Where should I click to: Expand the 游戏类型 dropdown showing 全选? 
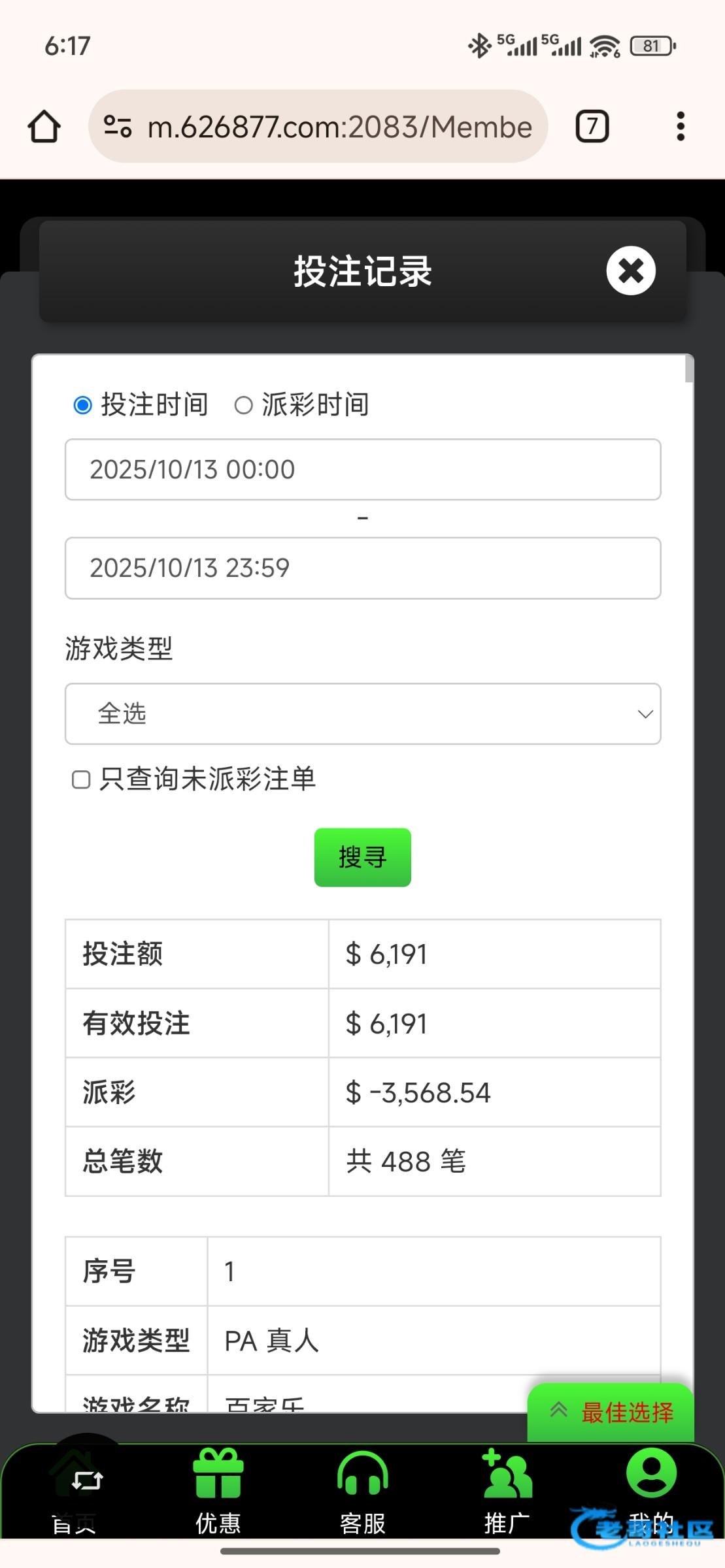pos(362,713)
